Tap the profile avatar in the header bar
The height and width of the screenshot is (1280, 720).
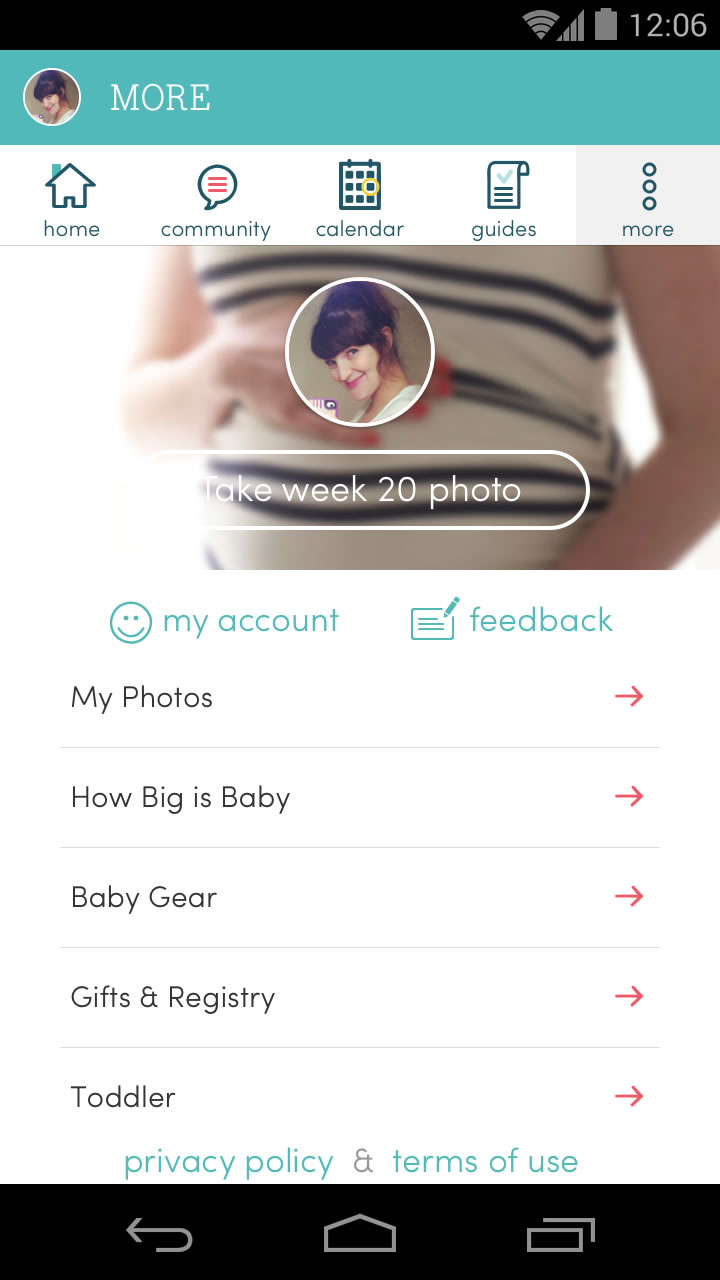pos(52,97)
